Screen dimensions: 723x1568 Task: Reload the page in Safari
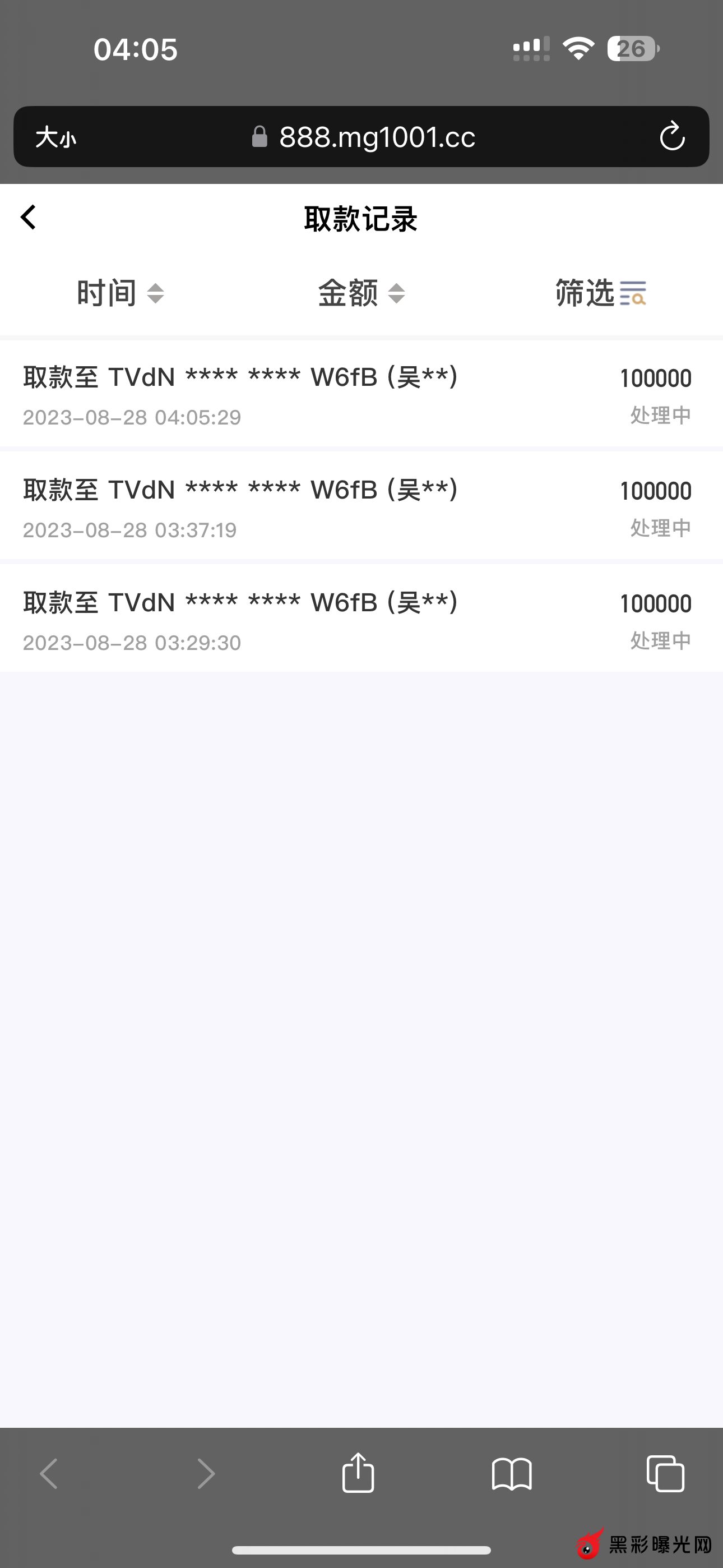pos(672,136)
